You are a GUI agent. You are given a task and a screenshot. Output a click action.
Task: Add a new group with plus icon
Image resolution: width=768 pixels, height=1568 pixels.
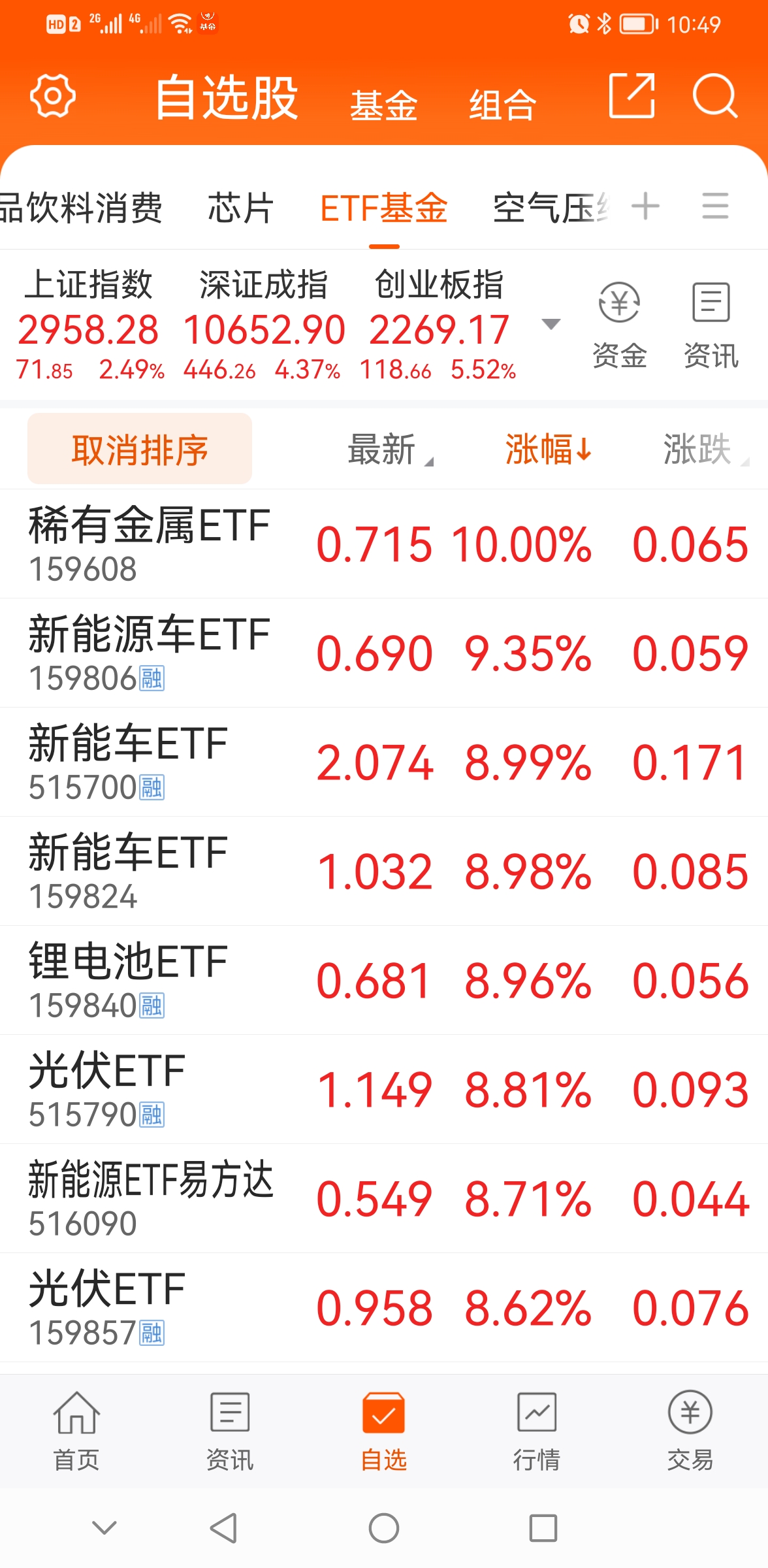click(x=645, y=206)
